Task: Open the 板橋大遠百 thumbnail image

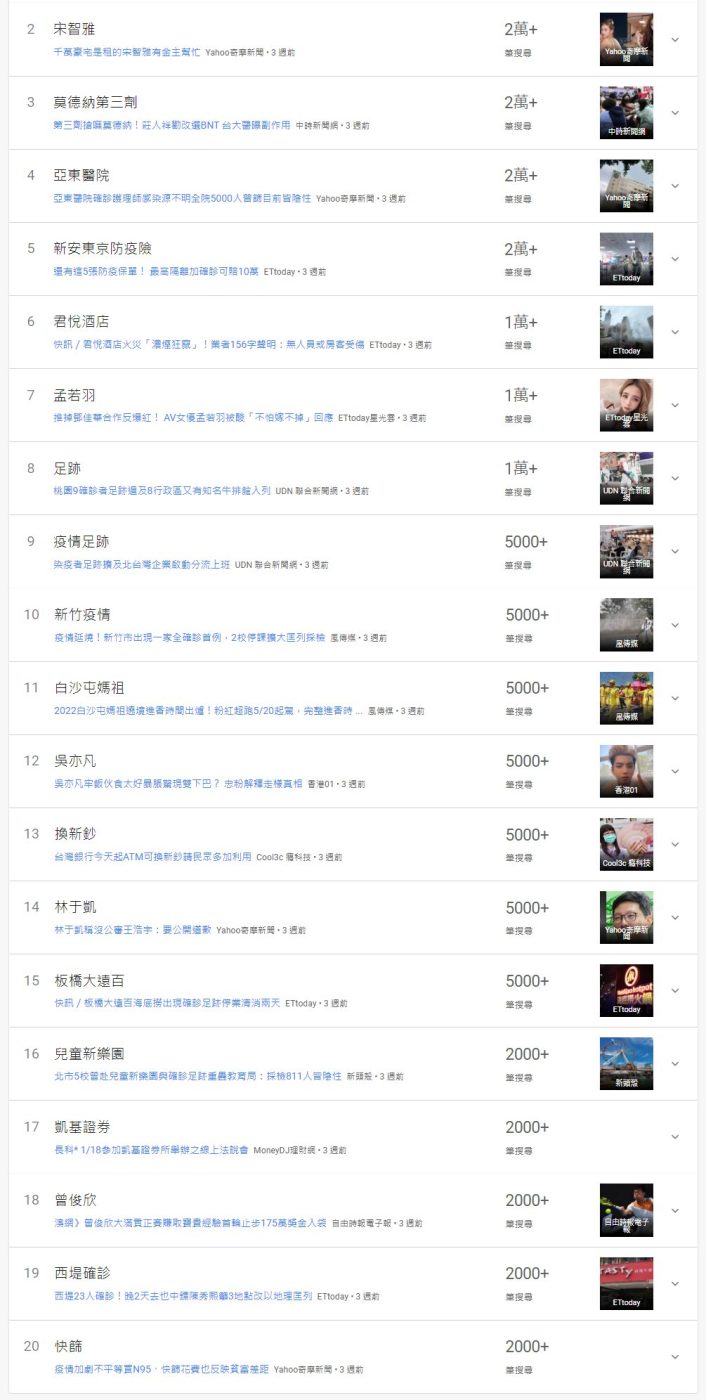Action: click(626, 990)
